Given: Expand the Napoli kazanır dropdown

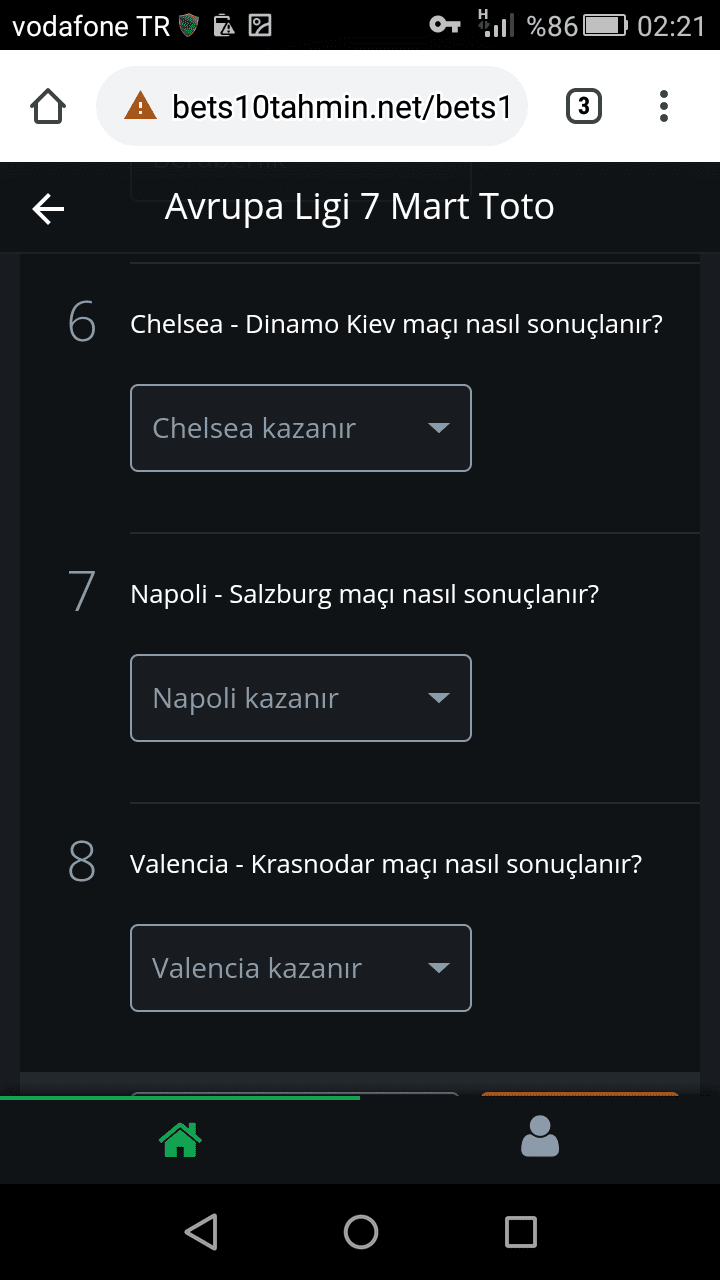Looking at the screenshot, I should click(301, 698).
